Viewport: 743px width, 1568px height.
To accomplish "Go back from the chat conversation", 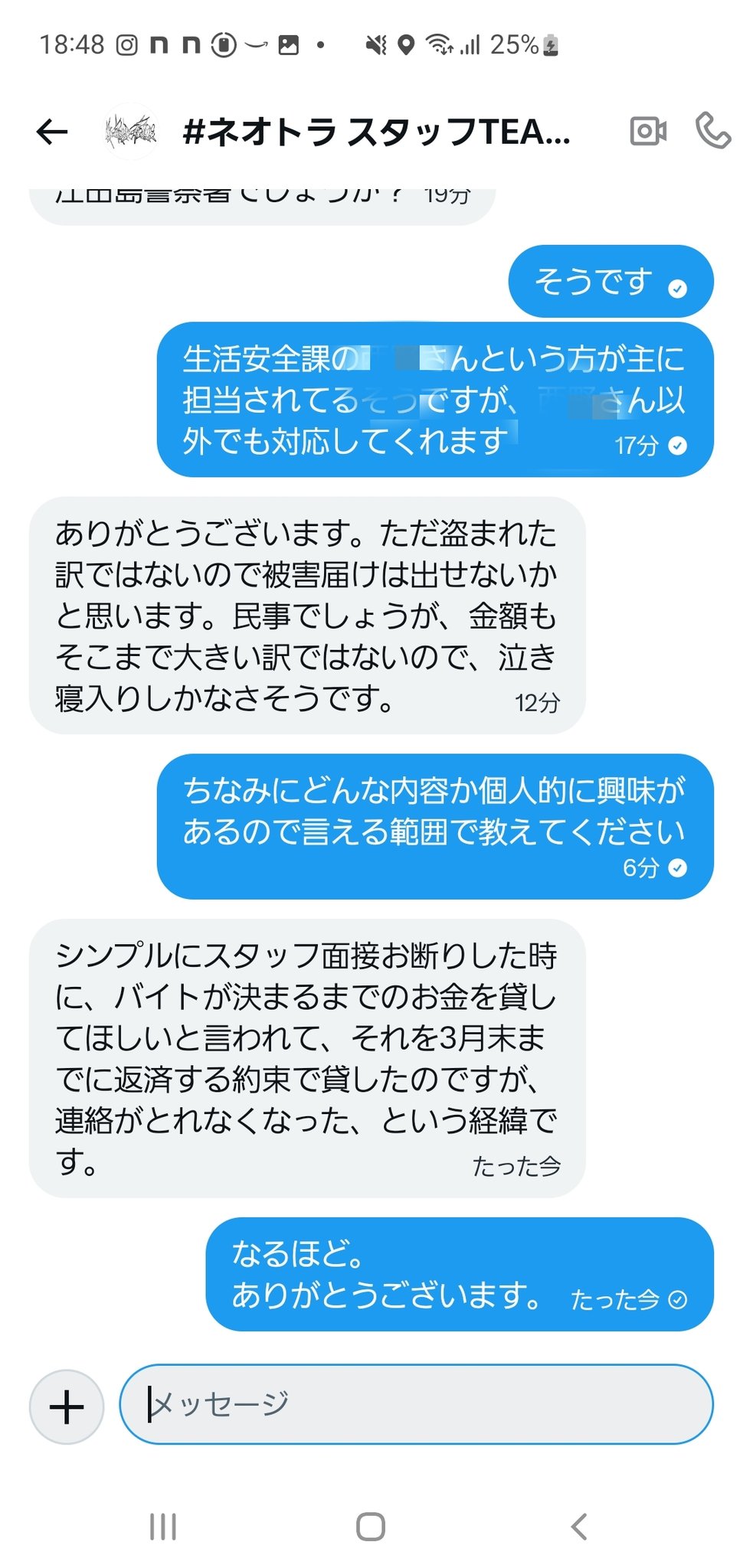I will pyautogui.click(x=52, y=132).
